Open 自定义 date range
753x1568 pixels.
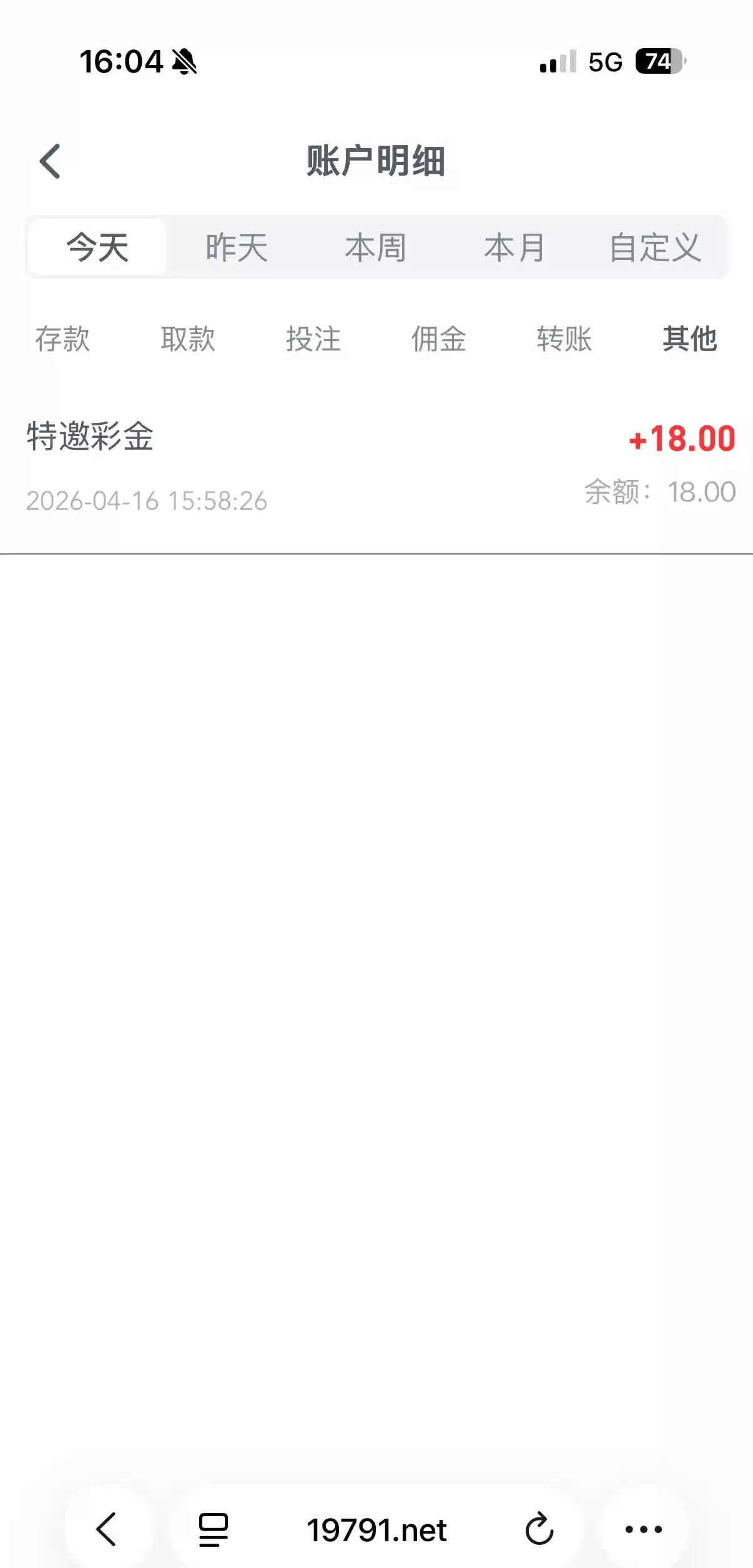655,247
